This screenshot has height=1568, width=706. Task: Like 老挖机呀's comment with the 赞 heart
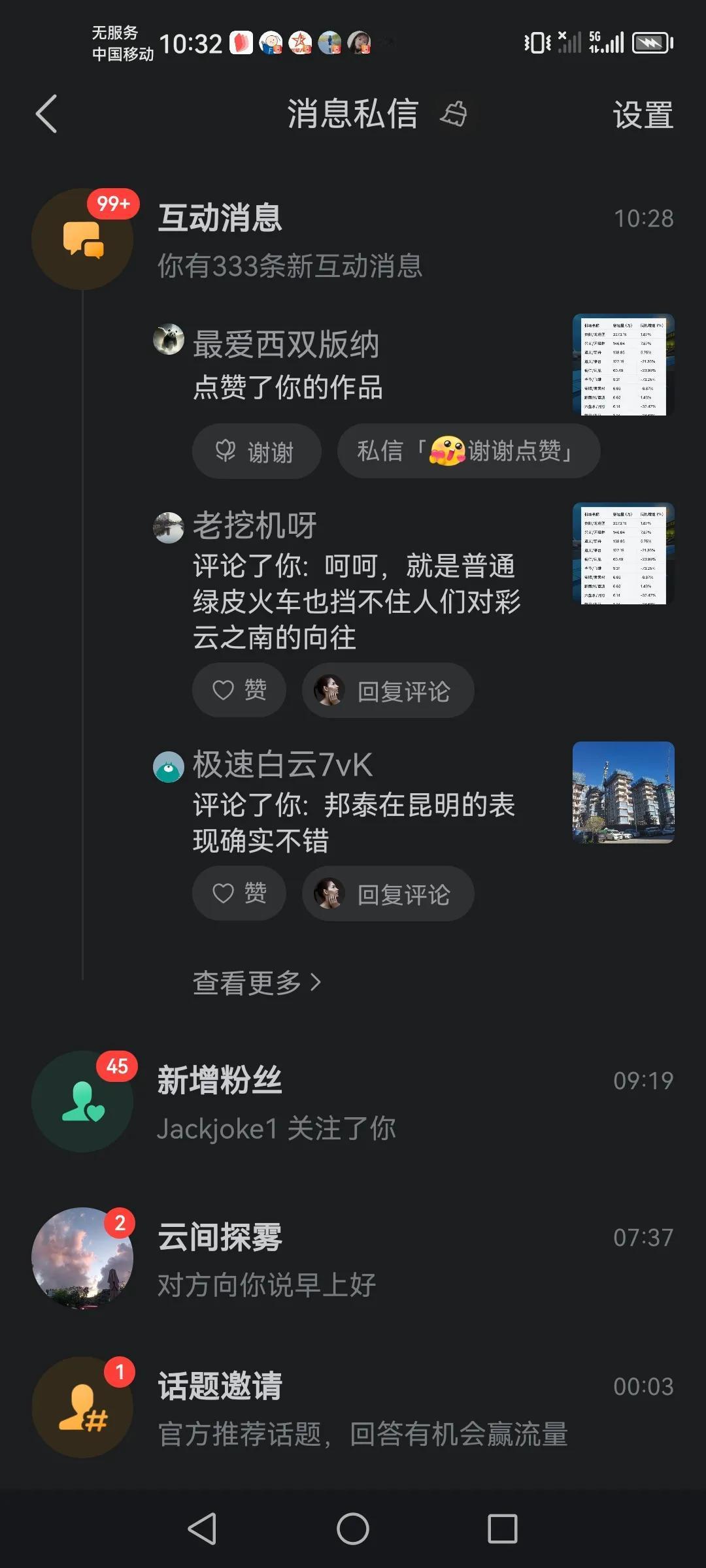239,691
